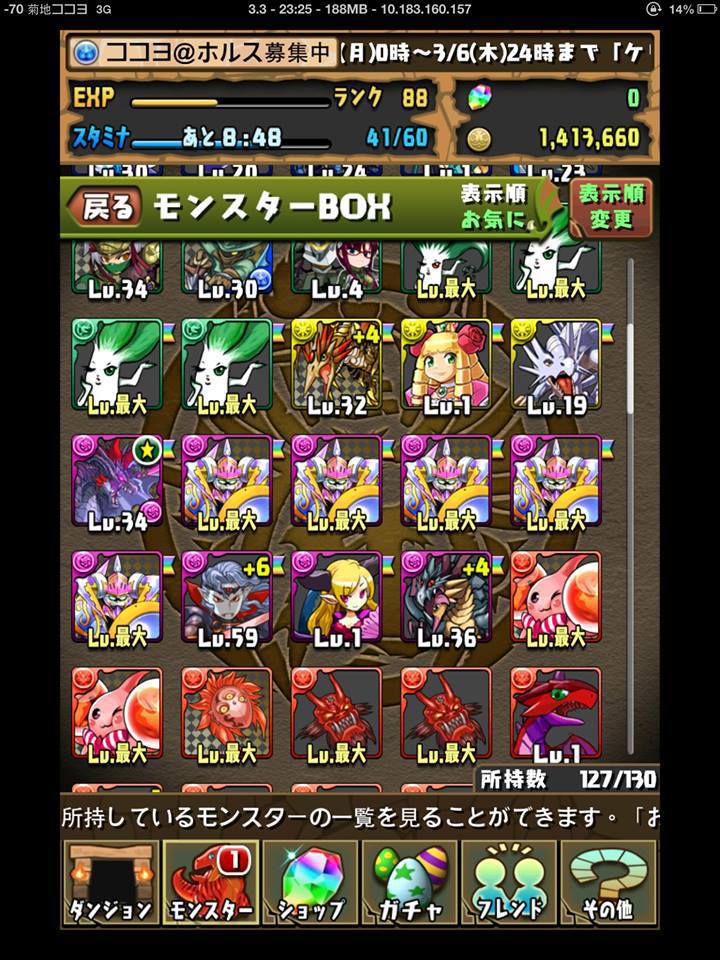Open the その他 tab
Image resolution: width=720 pixels, height=960 pixels.
(x=608, y=885)
